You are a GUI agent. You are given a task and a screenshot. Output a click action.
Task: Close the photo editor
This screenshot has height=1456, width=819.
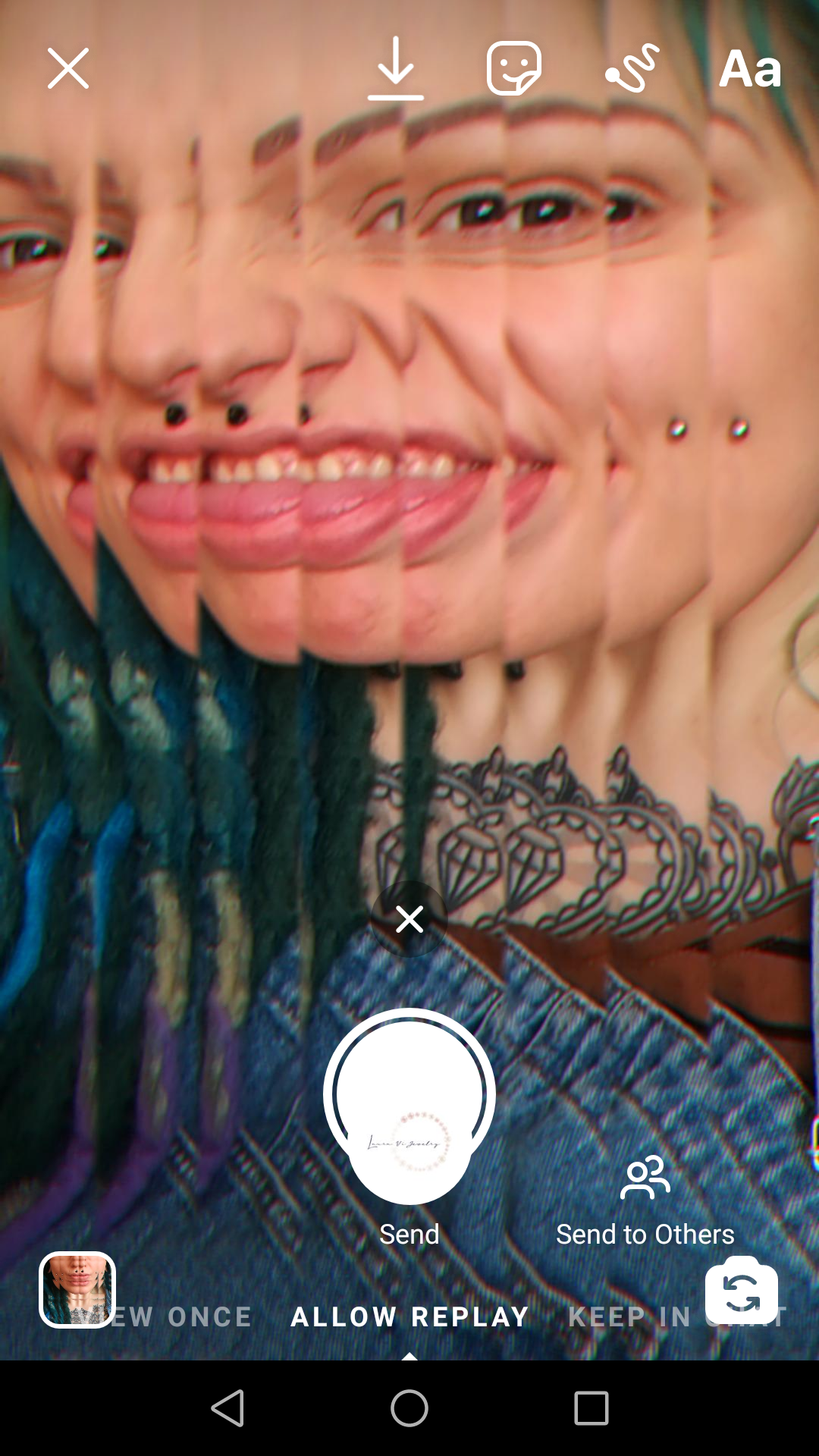click(68, 69)
